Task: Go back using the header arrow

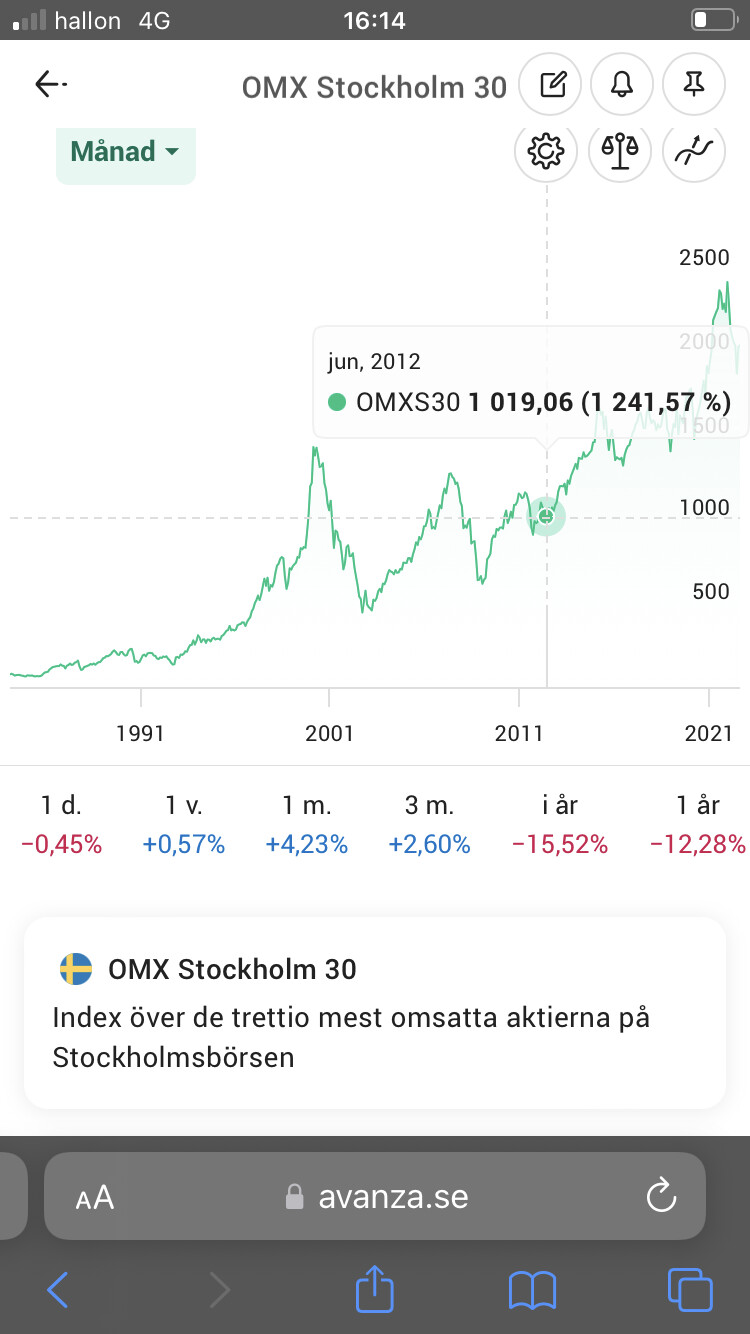Action: tap(50, 86)
